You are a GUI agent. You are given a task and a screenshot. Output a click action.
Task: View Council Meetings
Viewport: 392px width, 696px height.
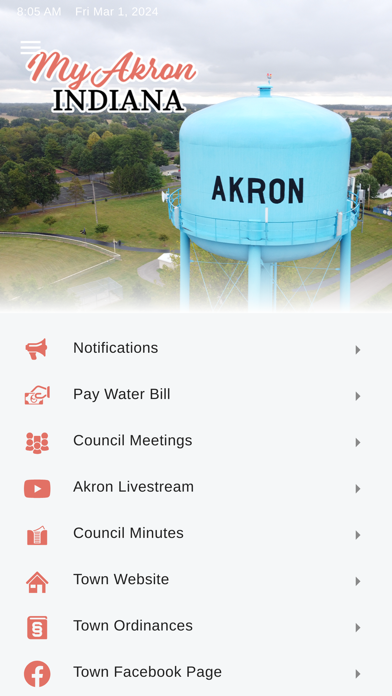(x=196, y=441)
